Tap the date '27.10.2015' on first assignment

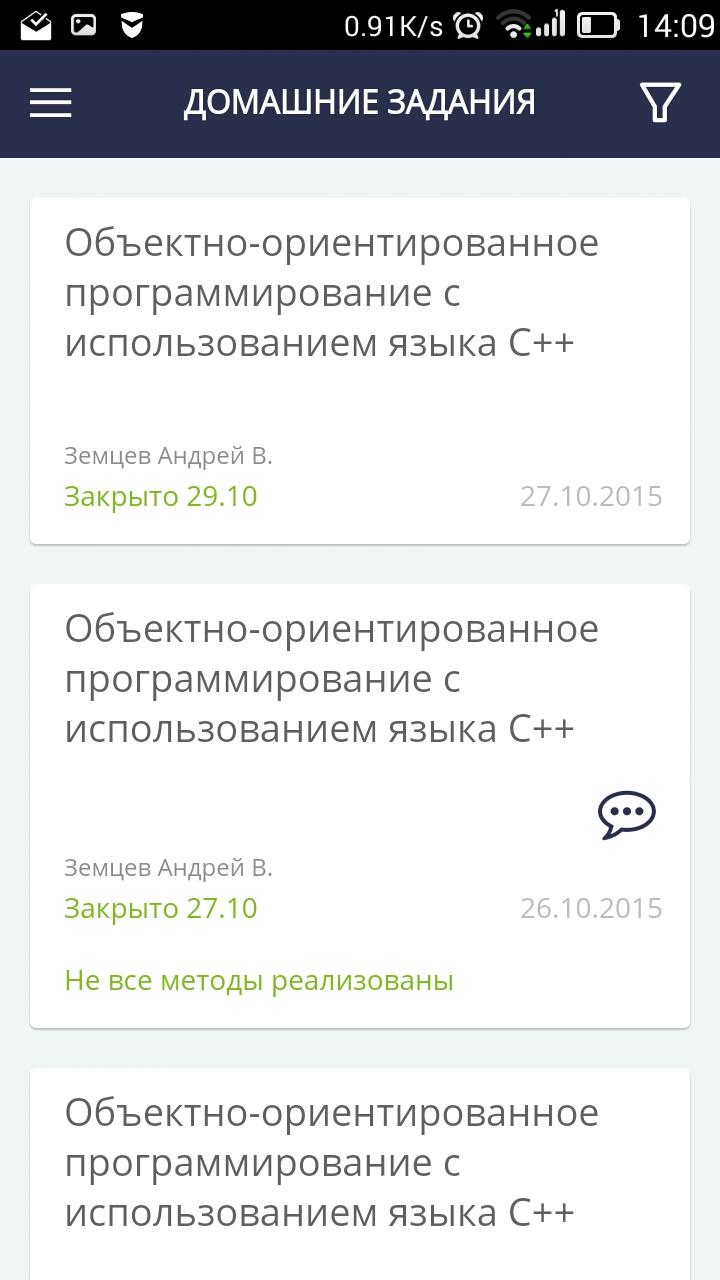coord(591,495)
